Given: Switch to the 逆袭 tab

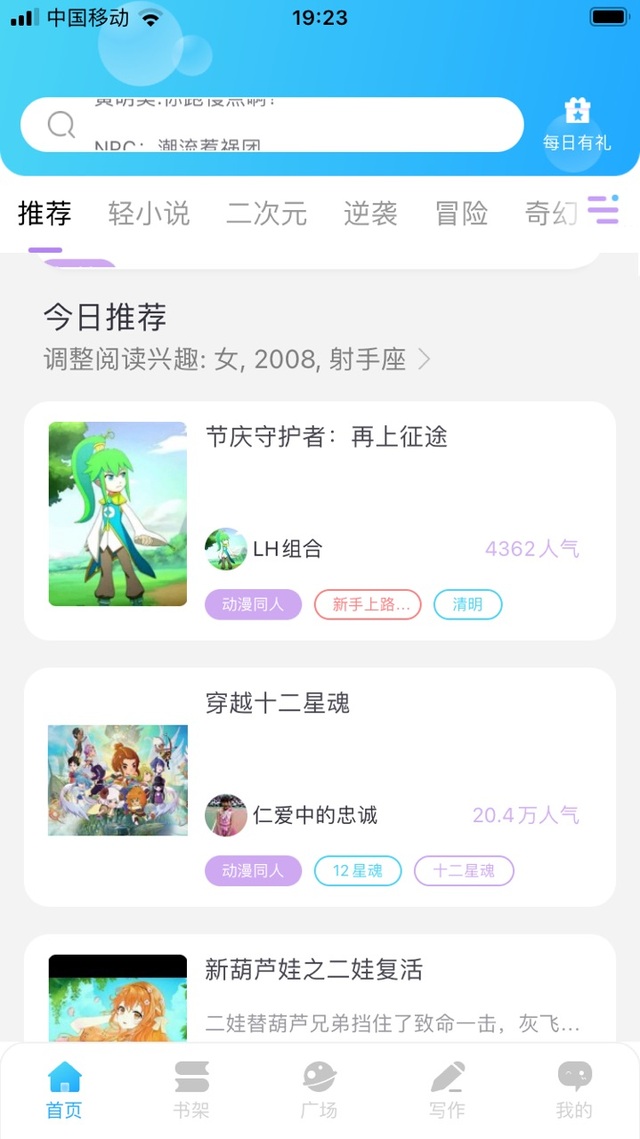Looking at the screenshot, I should tap(371, 213).
